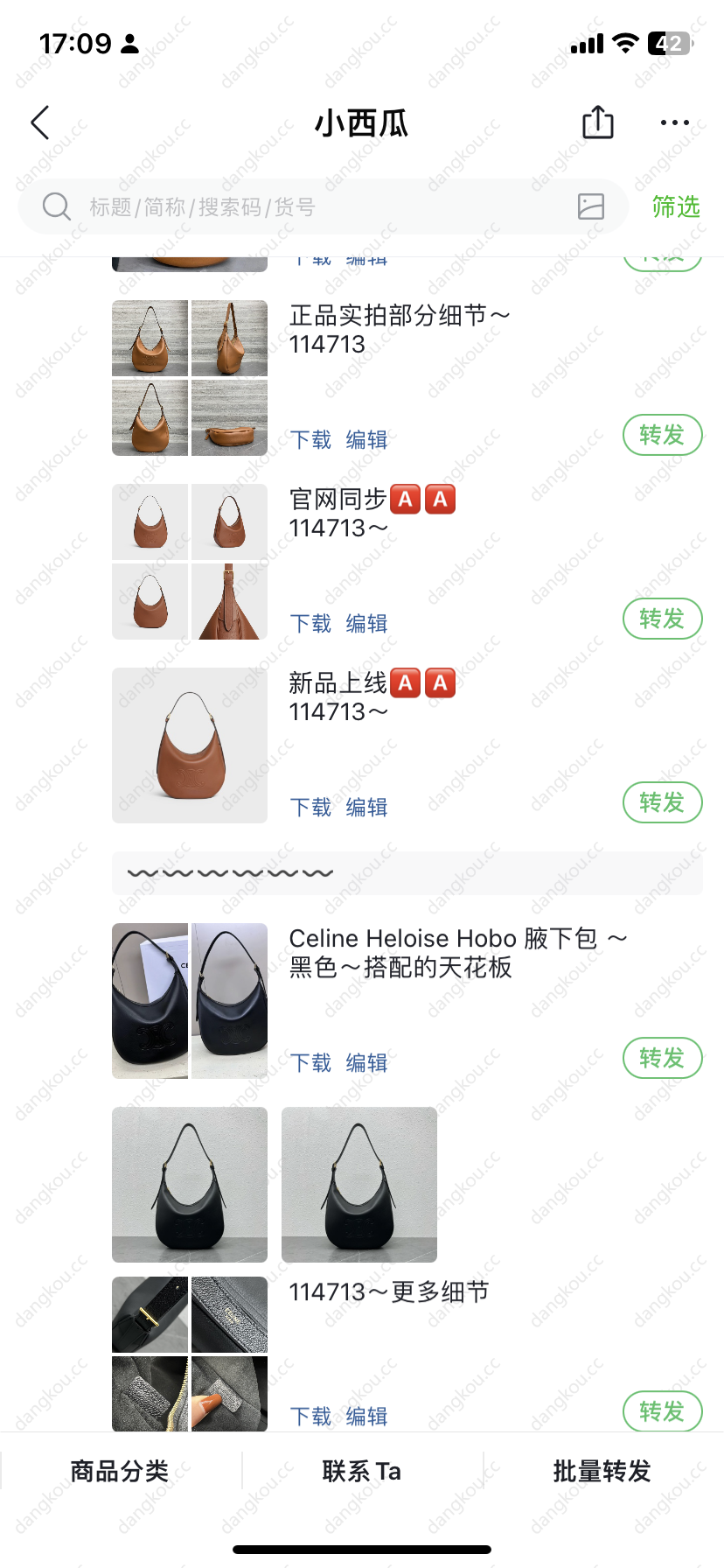
Task: Edit the Celine Heloise Hobo post
Action: [366, 1063]
